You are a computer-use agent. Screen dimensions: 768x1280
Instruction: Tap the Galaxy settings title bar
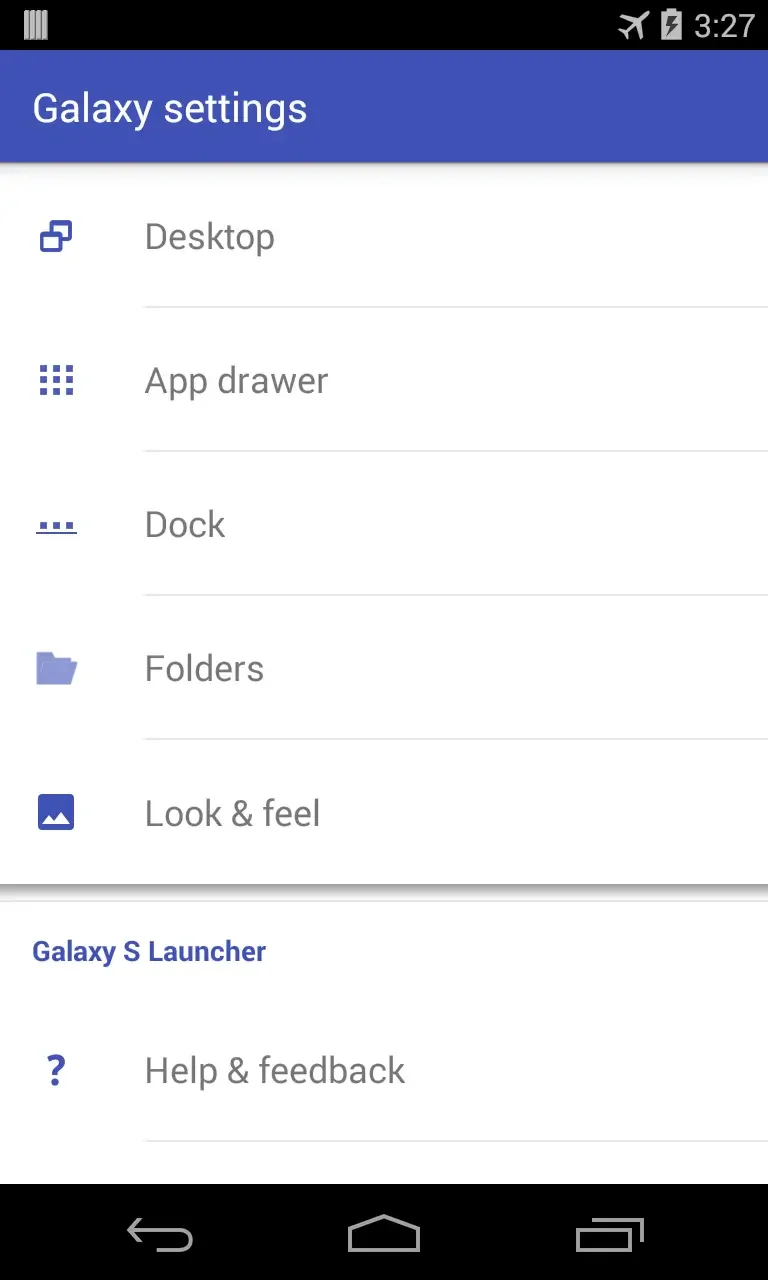pos(170,106)
